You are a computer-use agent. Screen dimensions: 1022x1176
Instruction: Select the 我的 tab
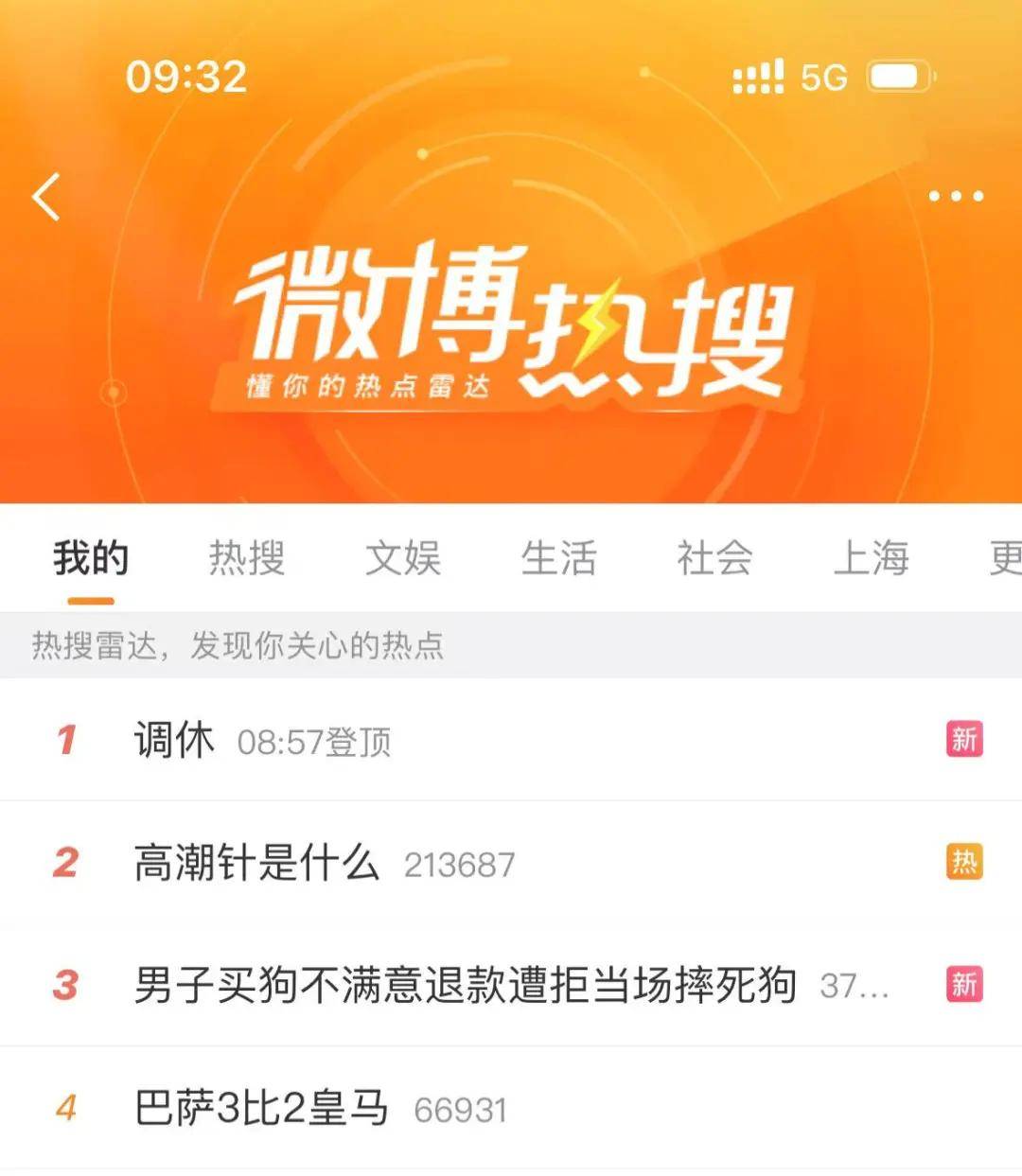(x=91, y=559)
